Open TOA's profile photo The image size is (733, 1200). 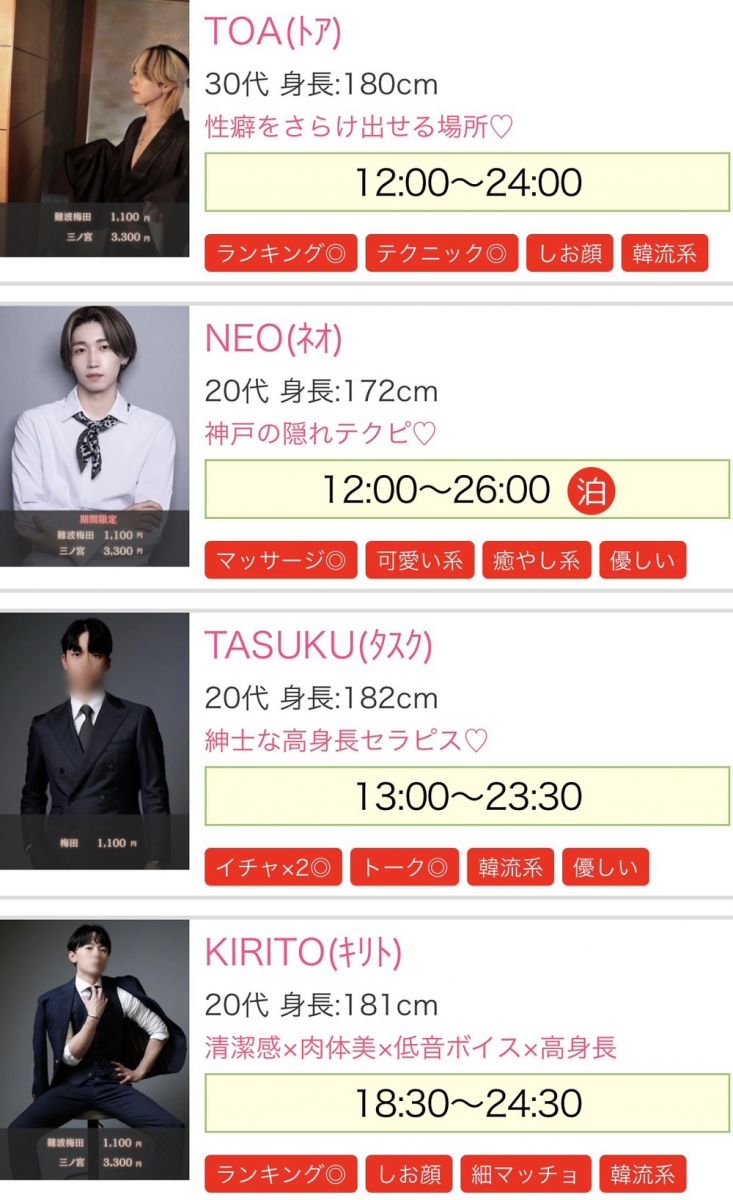[x=94, y=128]
